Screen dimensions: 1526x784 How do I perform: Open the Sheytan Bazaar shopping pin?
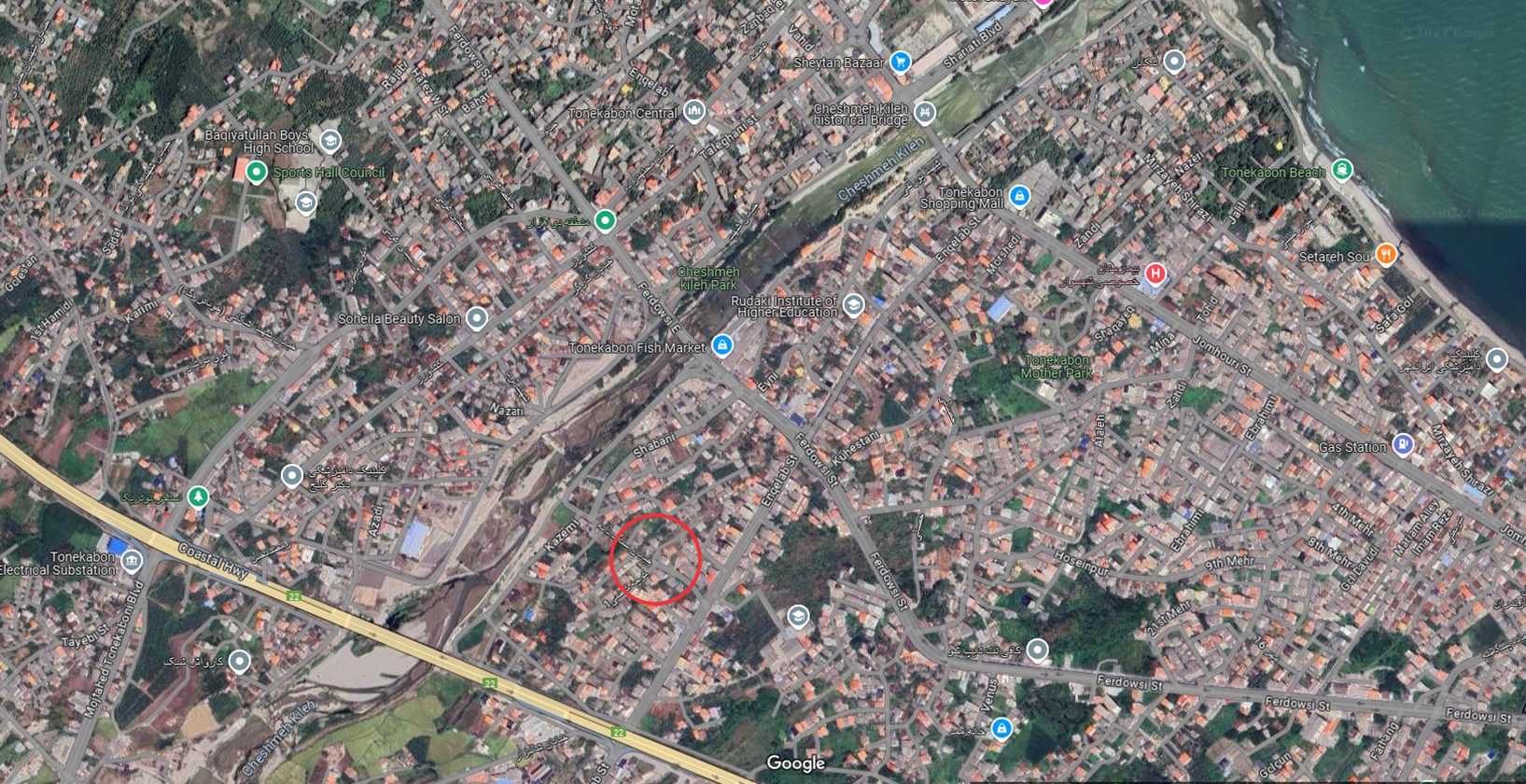(x=900, y=62)
